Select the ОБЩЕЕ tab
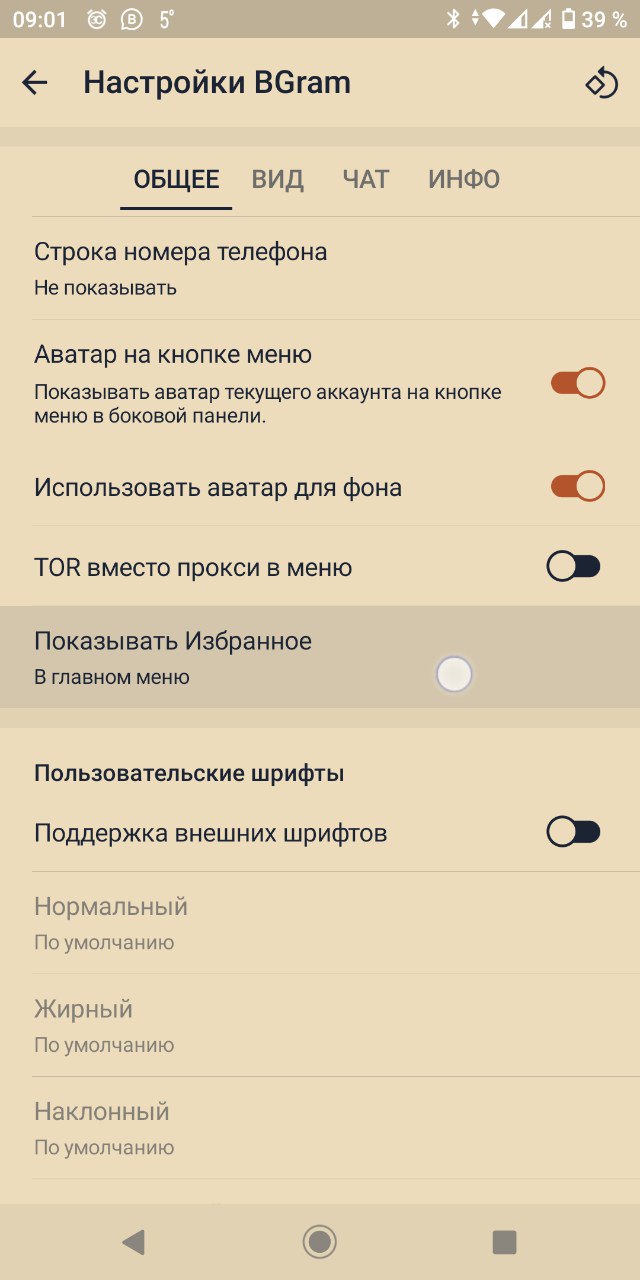Screen dimensions: 640x1280 click(176, 180)
